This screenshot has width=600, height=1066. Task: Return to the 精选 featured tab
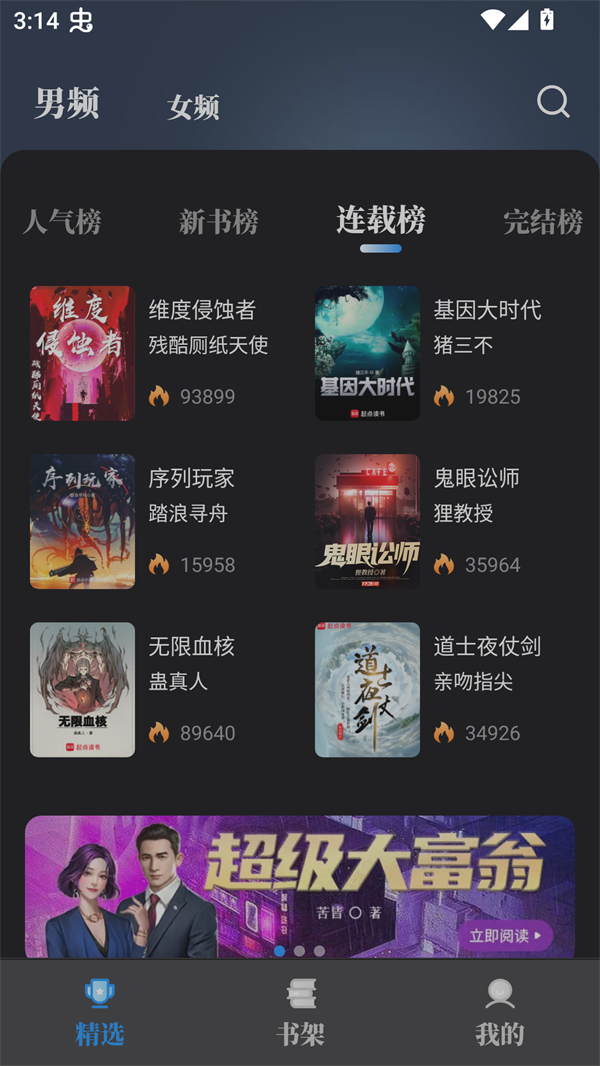[x=100, y=1012]
